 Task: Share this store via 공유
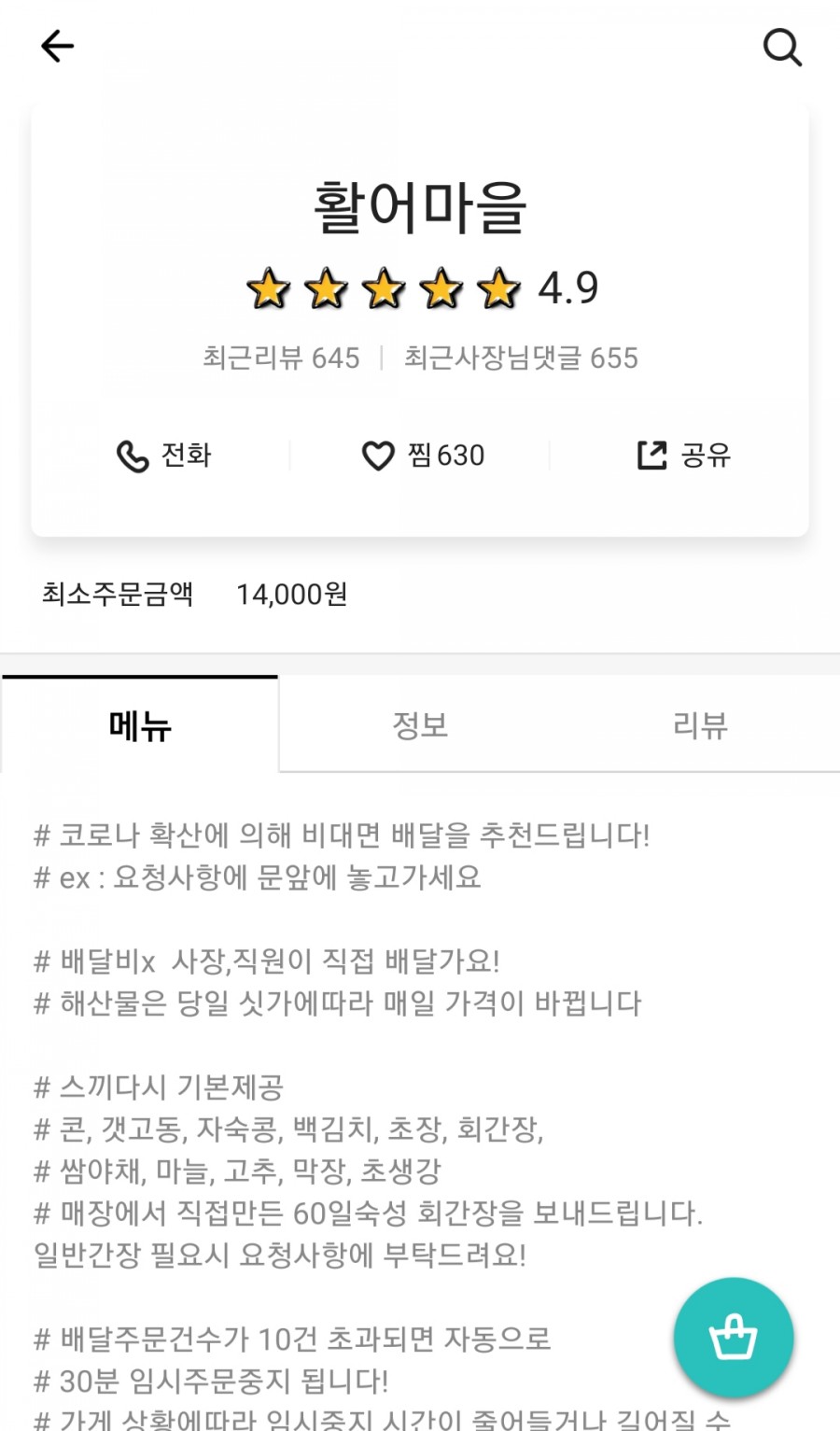click(684, 456)
